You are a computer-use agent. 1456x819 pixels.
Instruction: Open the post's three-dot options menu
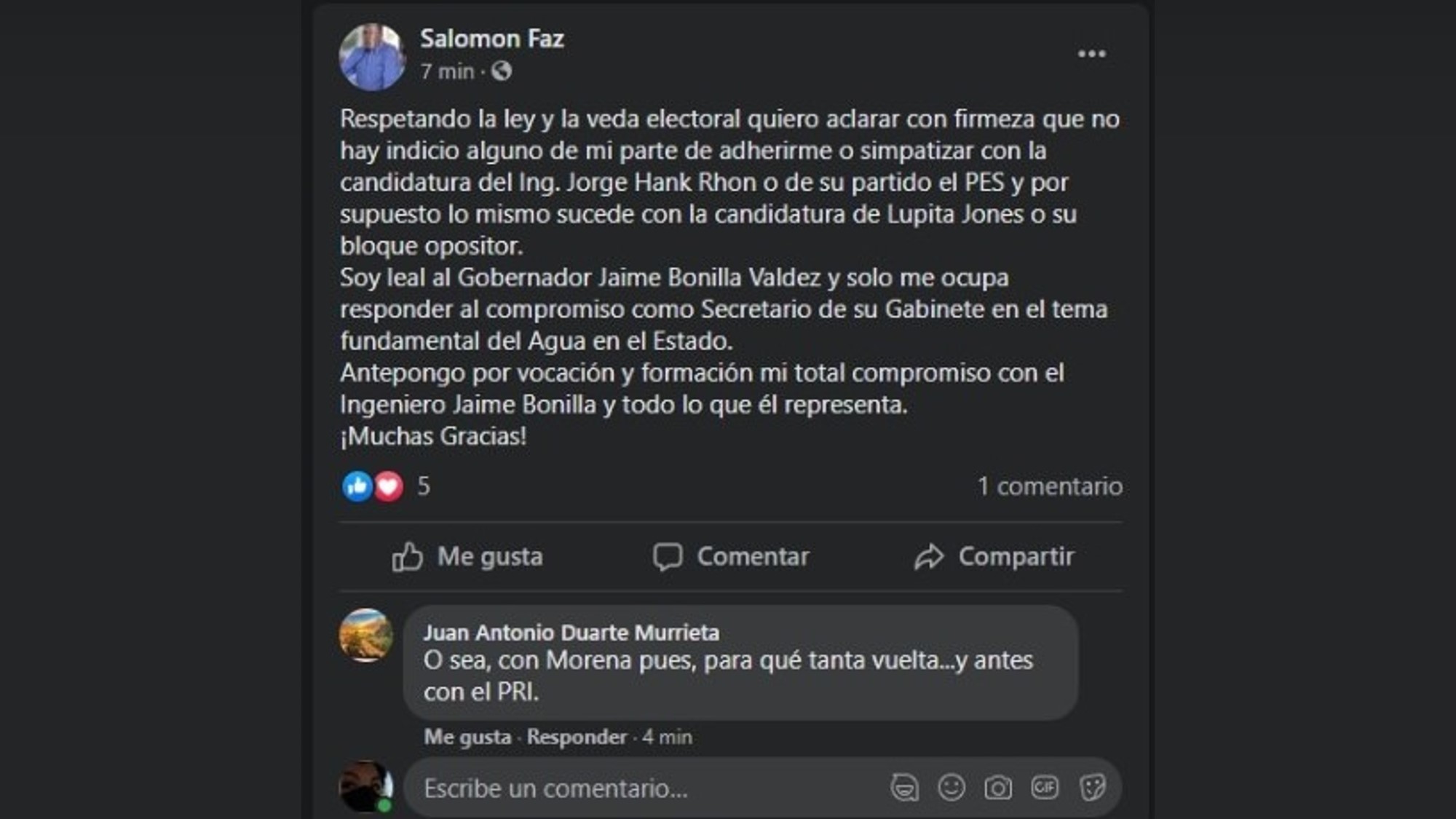[x=1091, y=54]
